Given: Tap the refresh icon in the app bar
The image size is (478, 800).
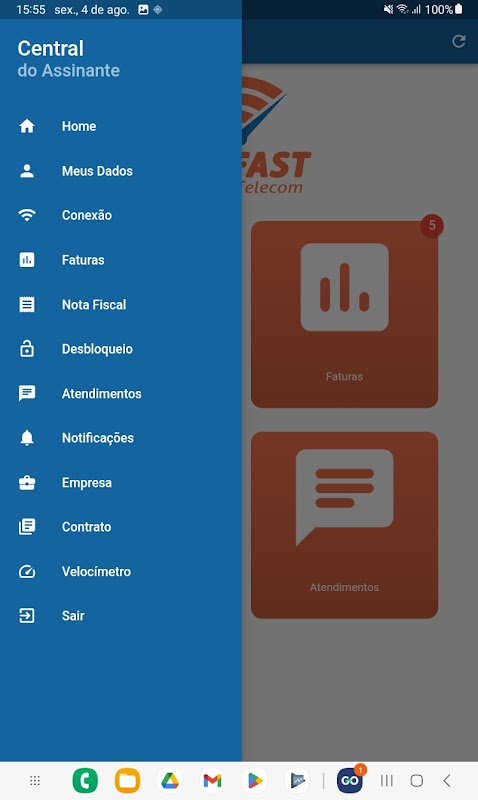Looking at the screenshot, I should tap(459, 41).
